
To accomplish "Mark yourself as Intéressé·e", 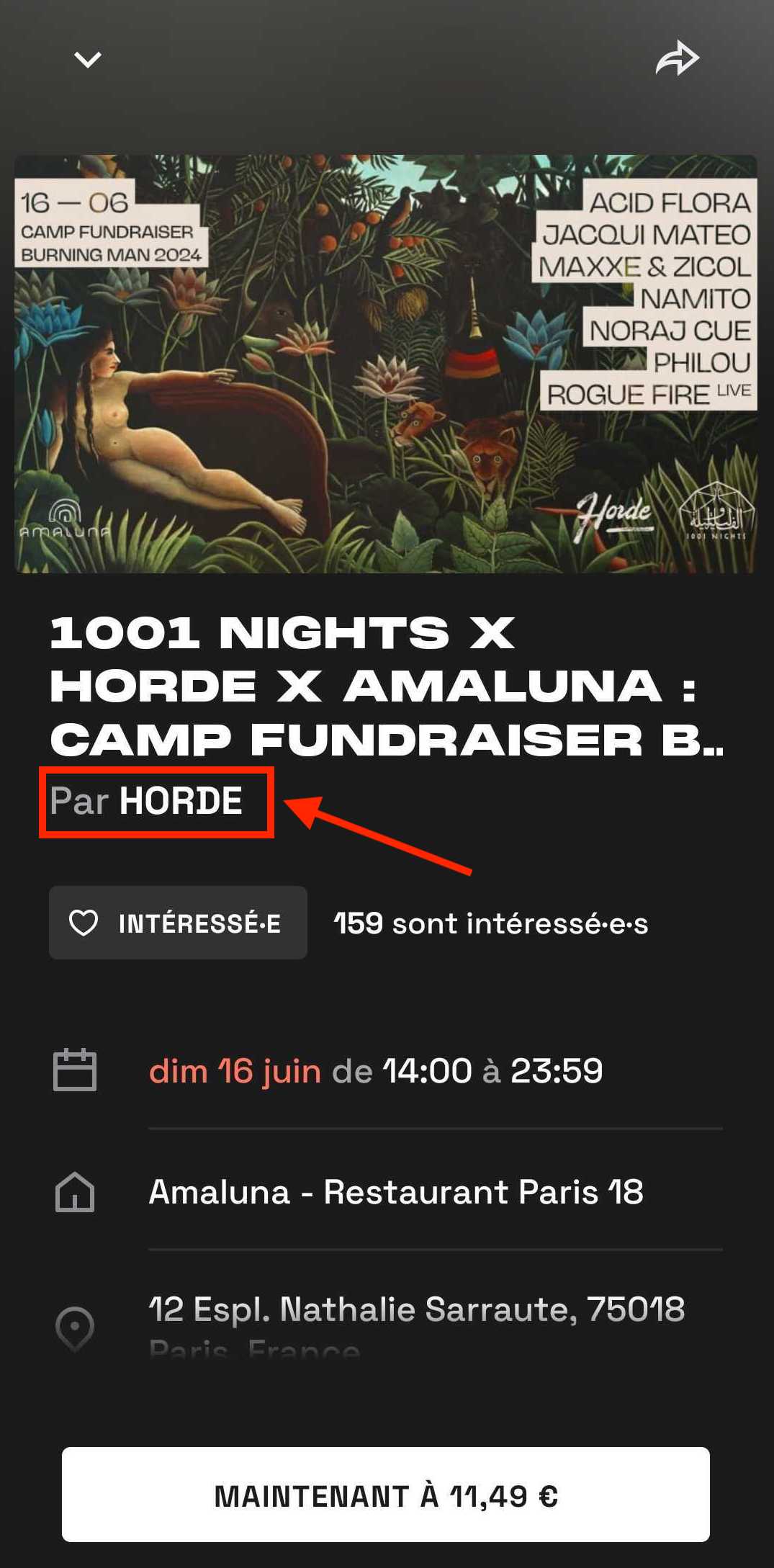I will click(x=178, y=923).
